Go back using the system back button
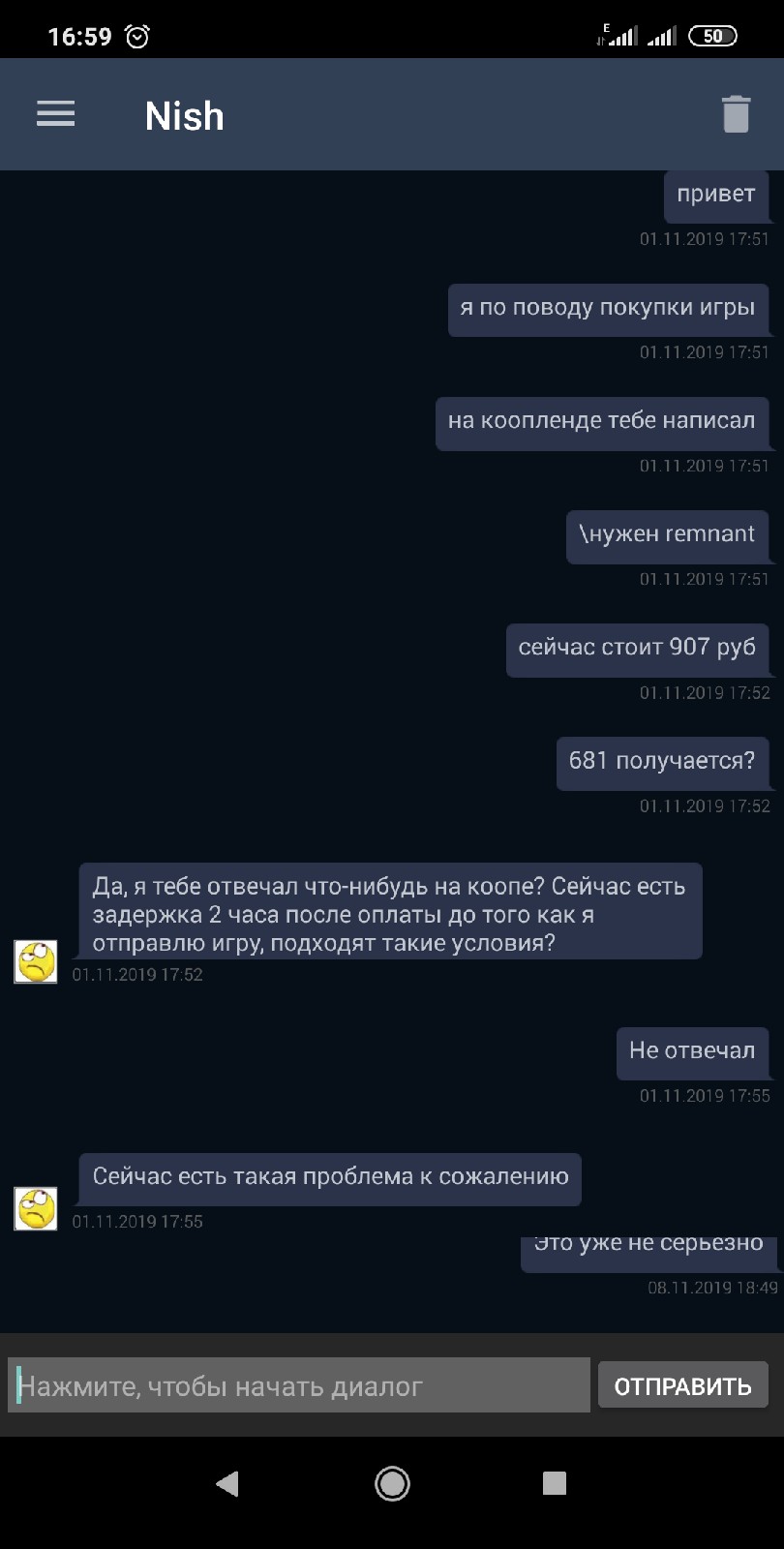This screenshot has height=1549, width=784. [227, 1483]
